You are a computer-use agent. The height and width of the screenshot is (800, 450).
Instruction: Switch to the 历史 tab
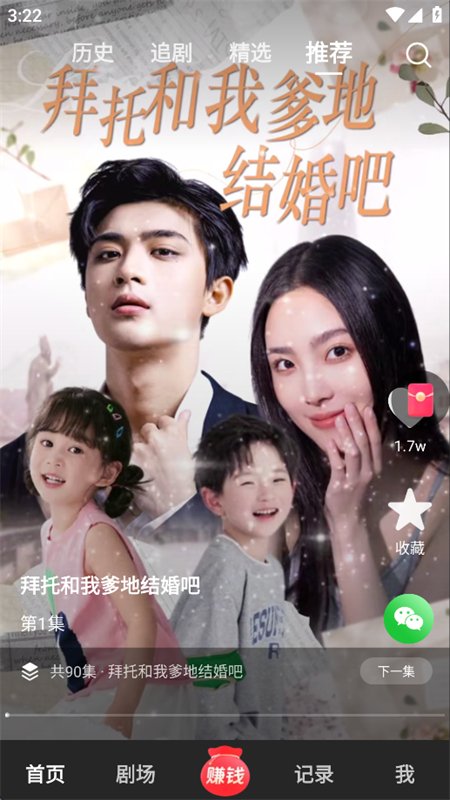92,53
